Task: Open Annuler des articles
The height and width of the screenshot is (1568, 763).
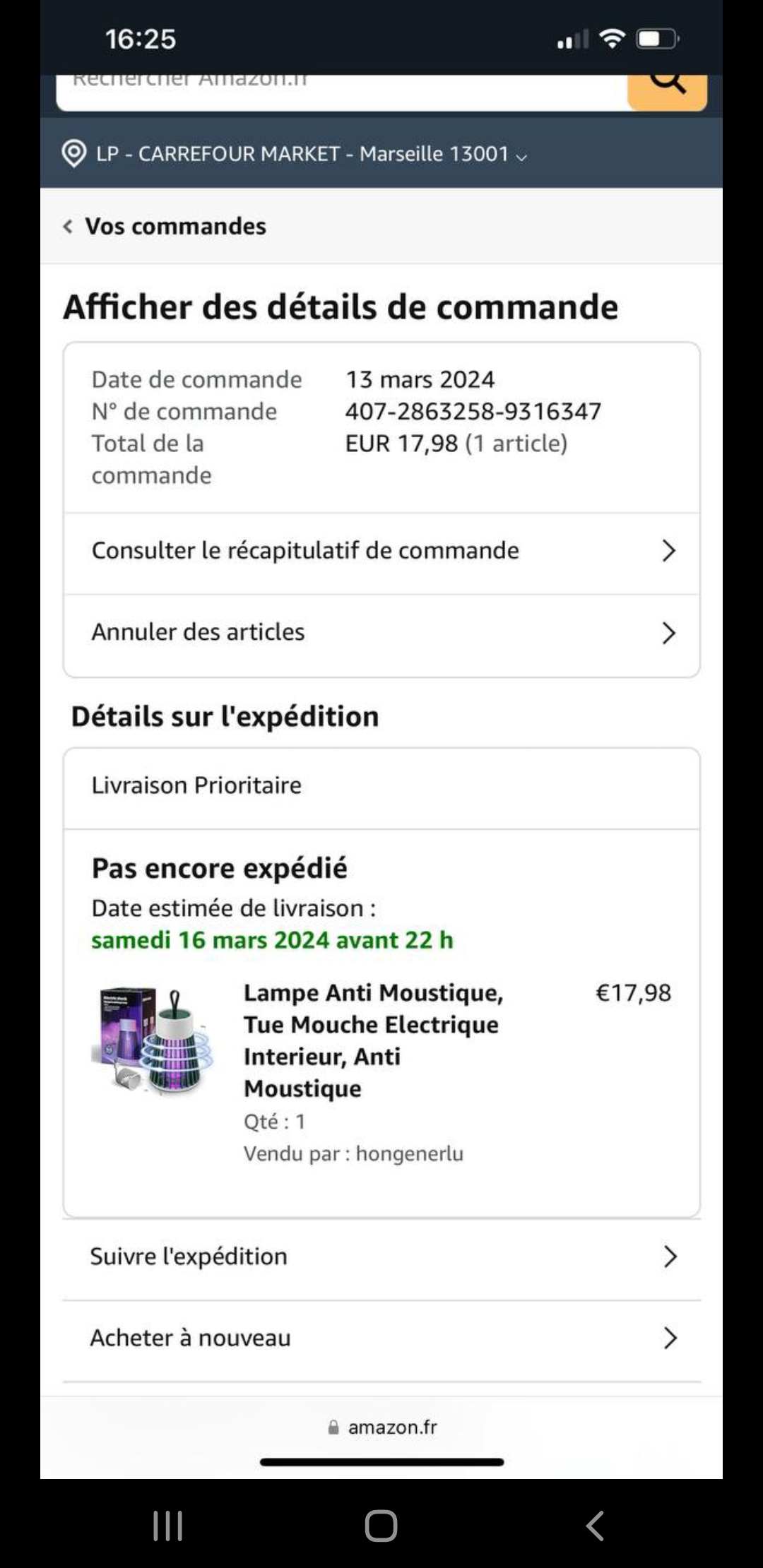Action: 381,632
